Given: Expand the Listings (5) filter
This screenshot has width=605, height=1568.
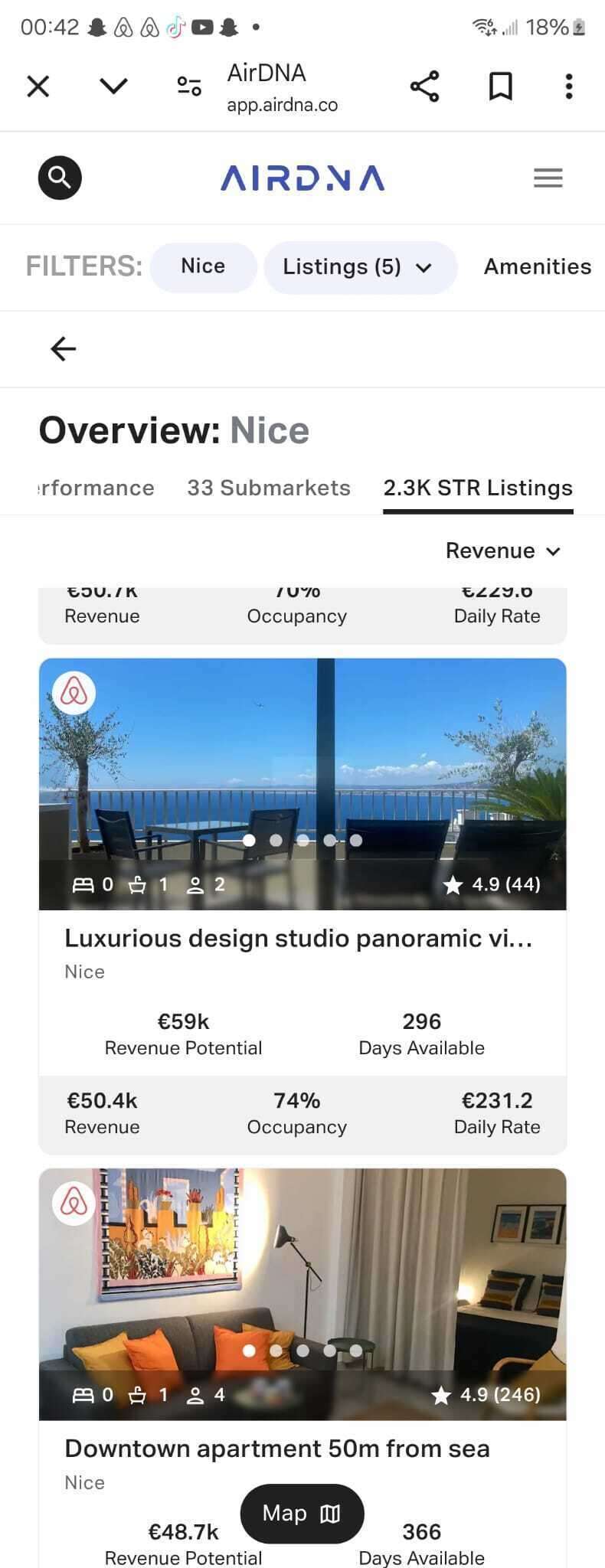Looking at the screenshot, I should click(x=359, y=267).
